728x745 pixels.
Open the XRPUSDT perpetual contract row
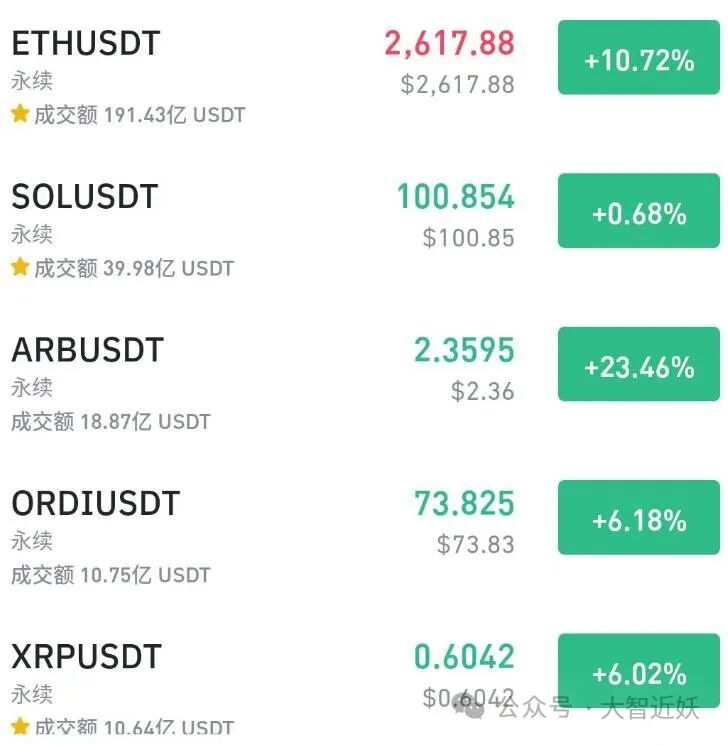(364, 687)
